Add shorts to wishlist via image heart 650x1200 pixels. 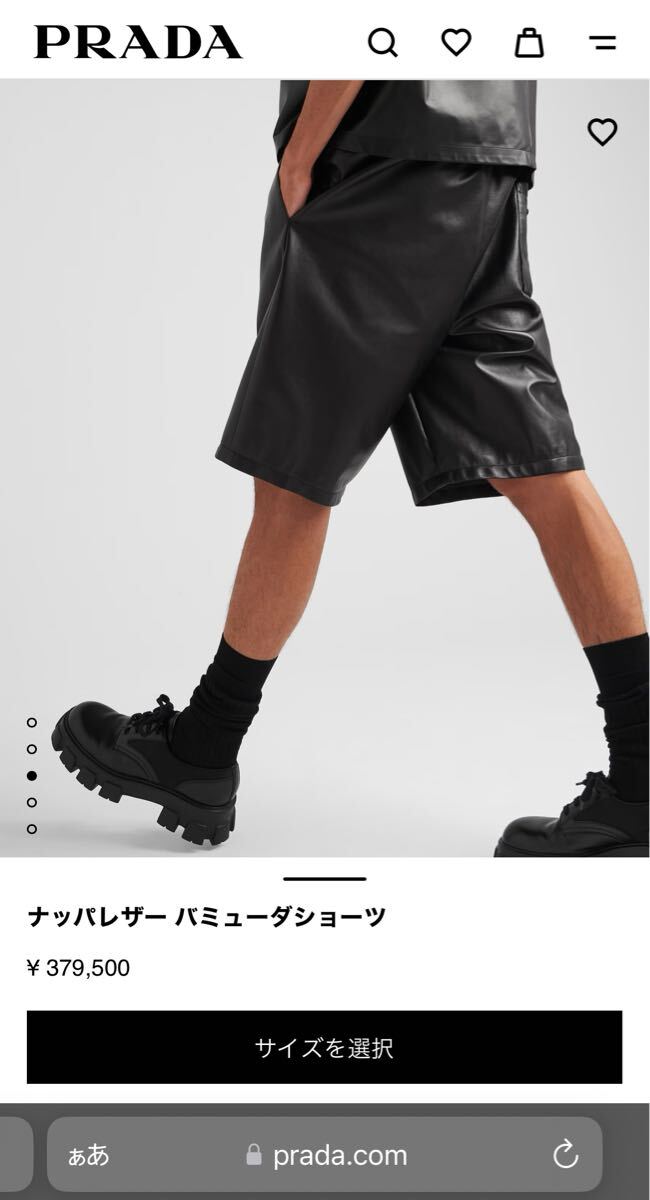coord(602,132)
